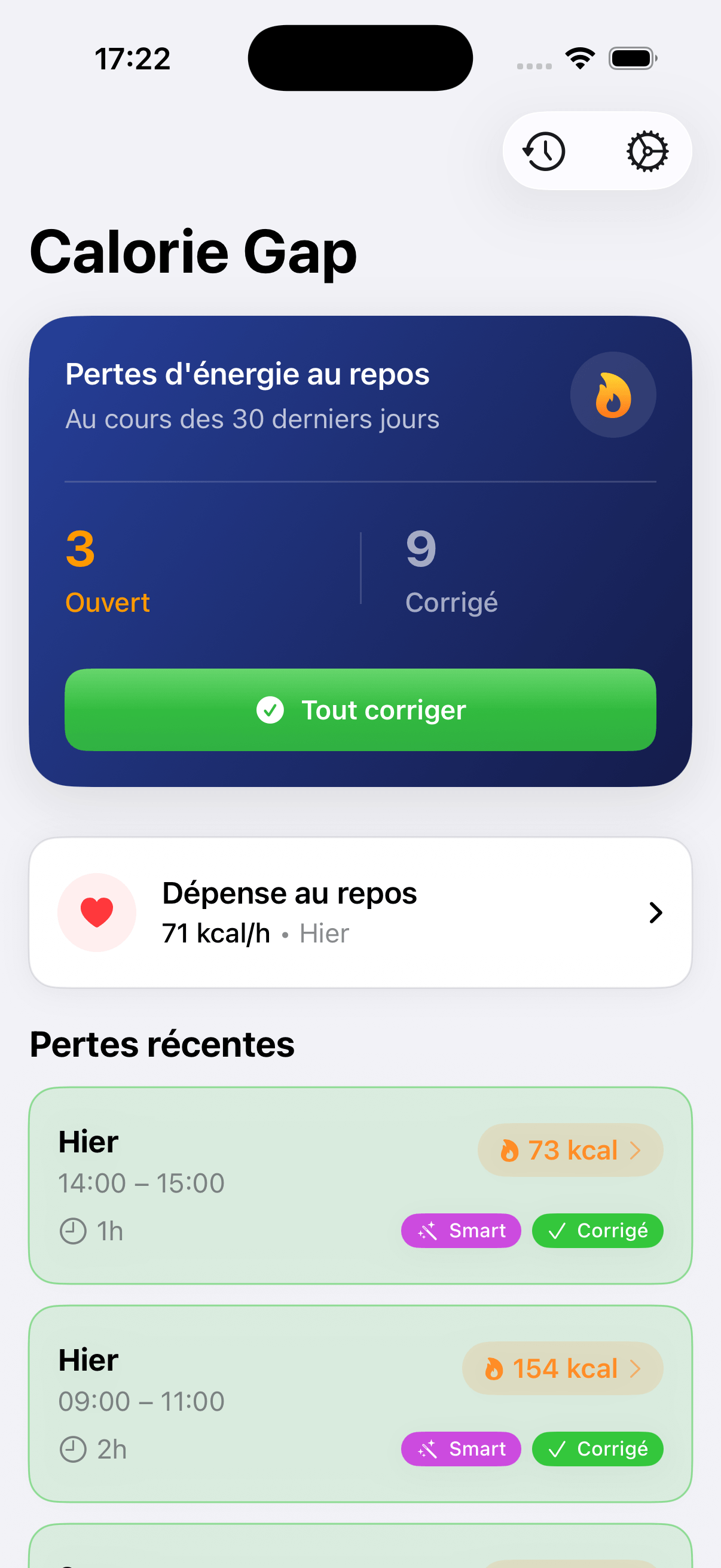Toggle the Smart badge on the 1h loss
Viewport: 721px width, 1568px height.
click(461, 1230)
